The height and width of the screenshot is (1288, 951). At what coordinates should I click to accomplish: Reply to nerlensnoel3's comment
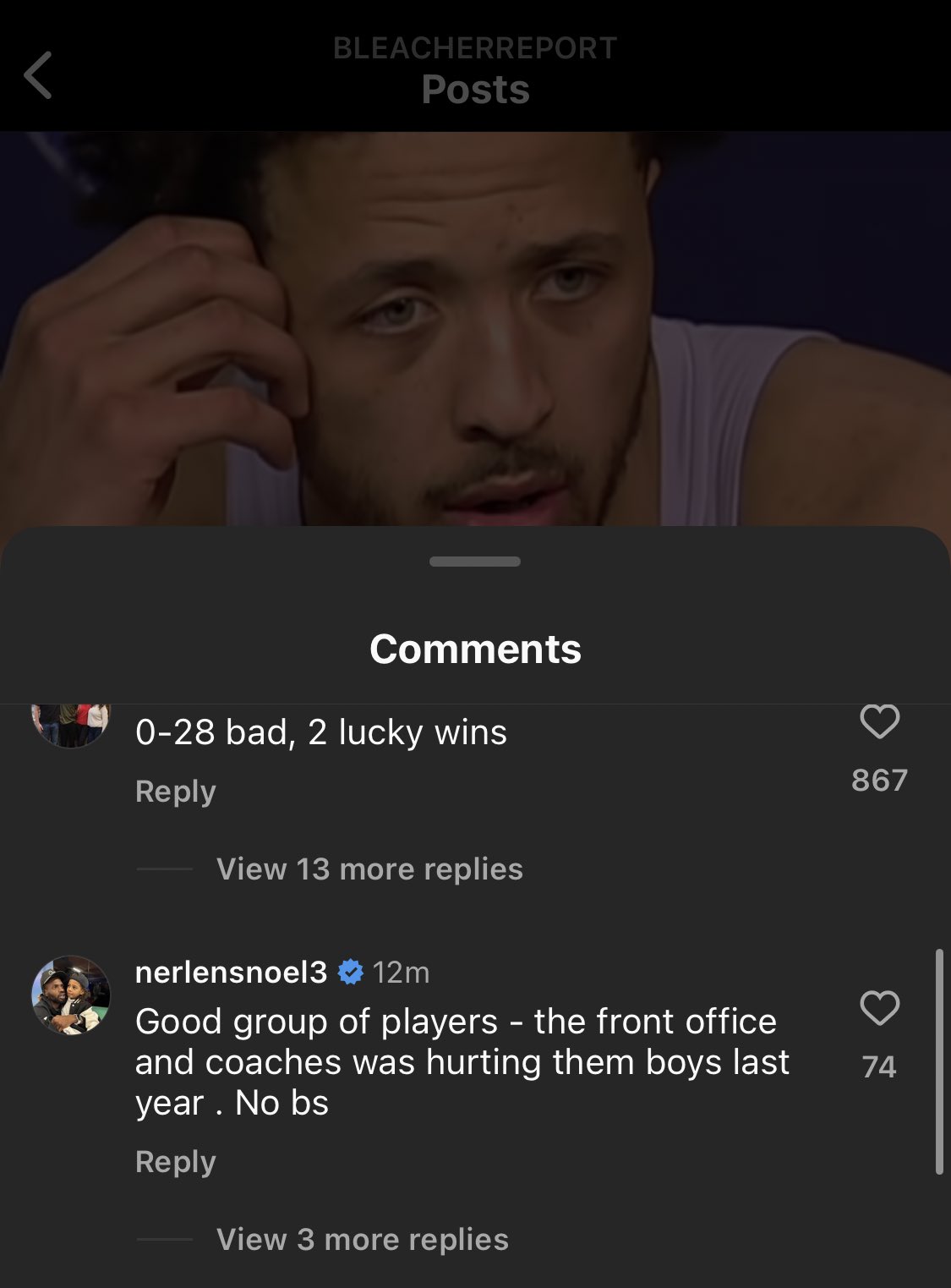175,1162
